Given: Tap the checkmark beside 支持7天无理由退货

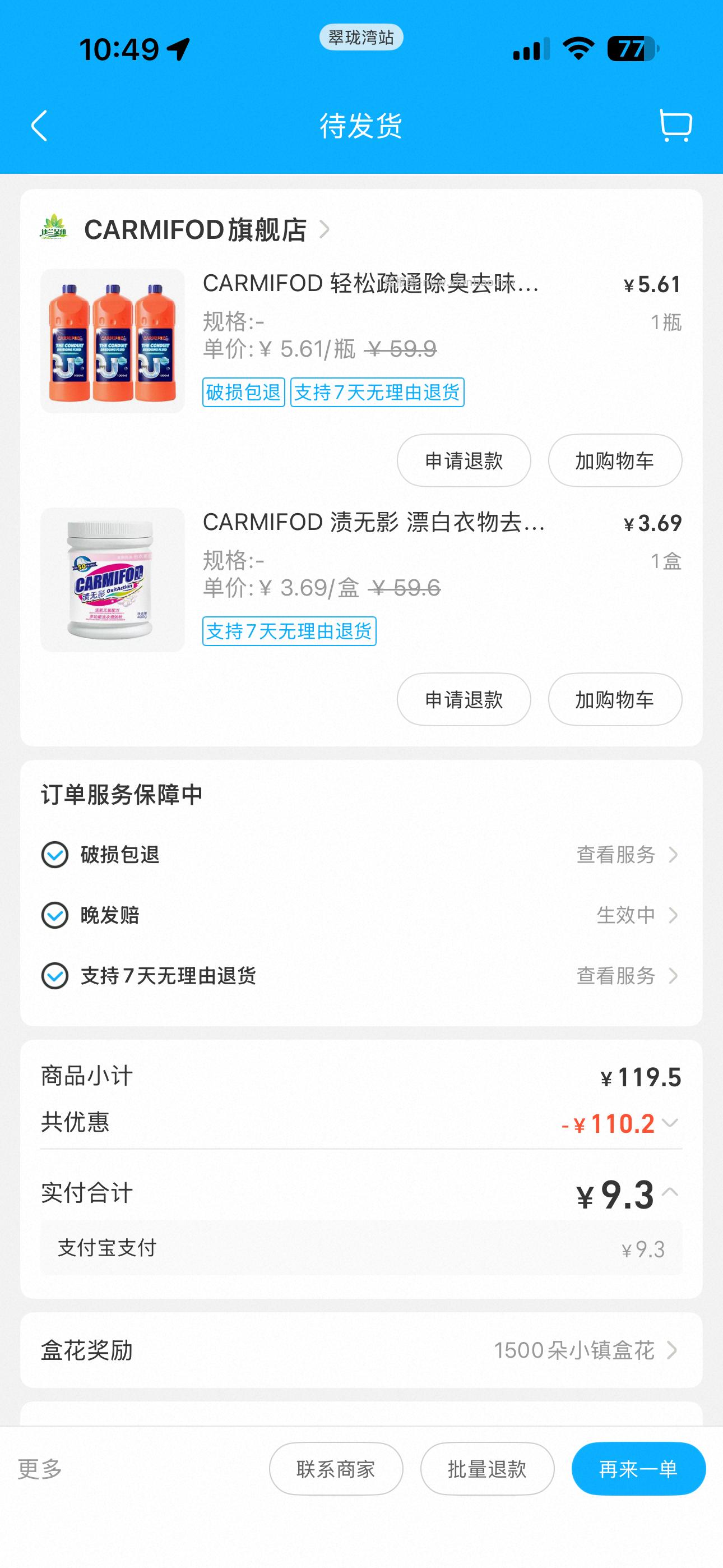Looking at the screenshot, I should point(55,976).
